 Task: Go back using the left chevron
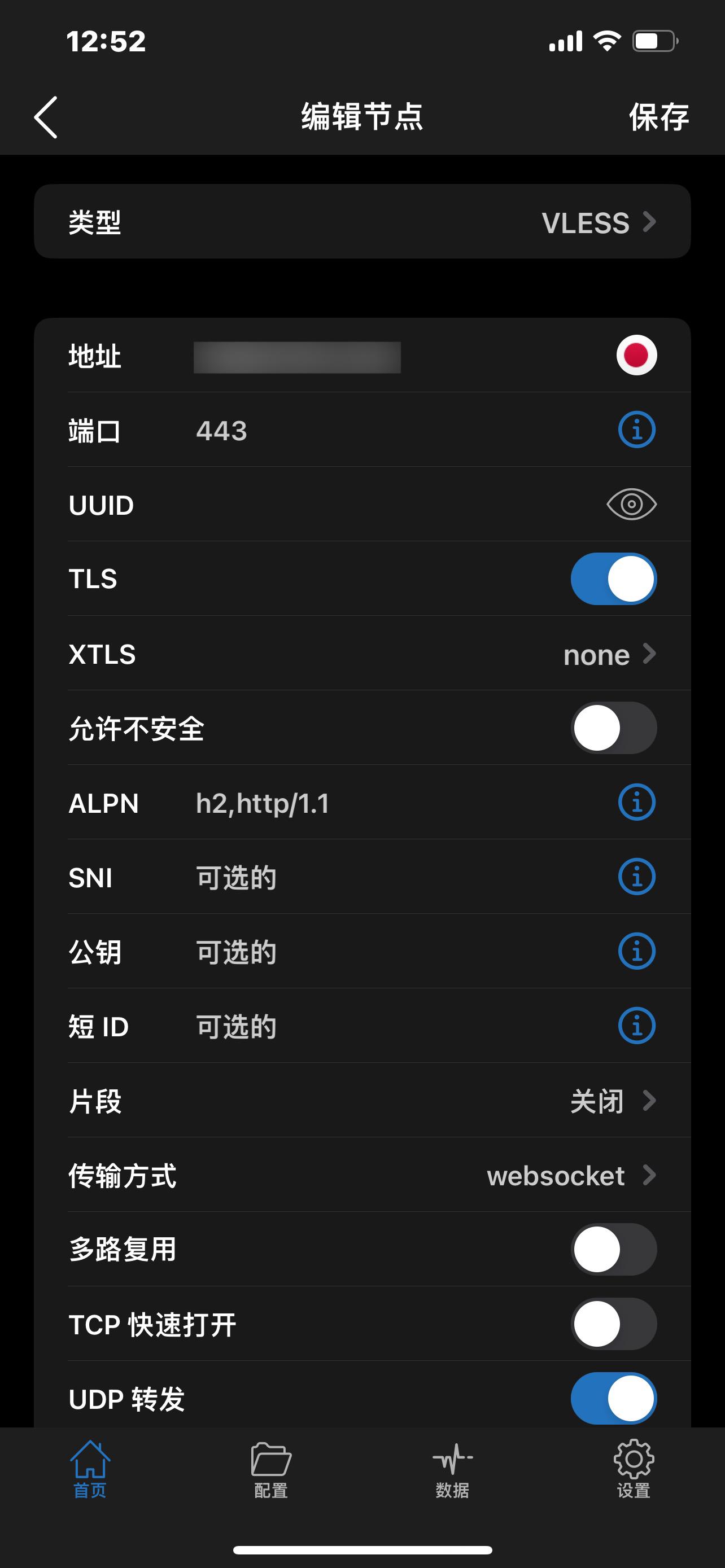point(46,117)
